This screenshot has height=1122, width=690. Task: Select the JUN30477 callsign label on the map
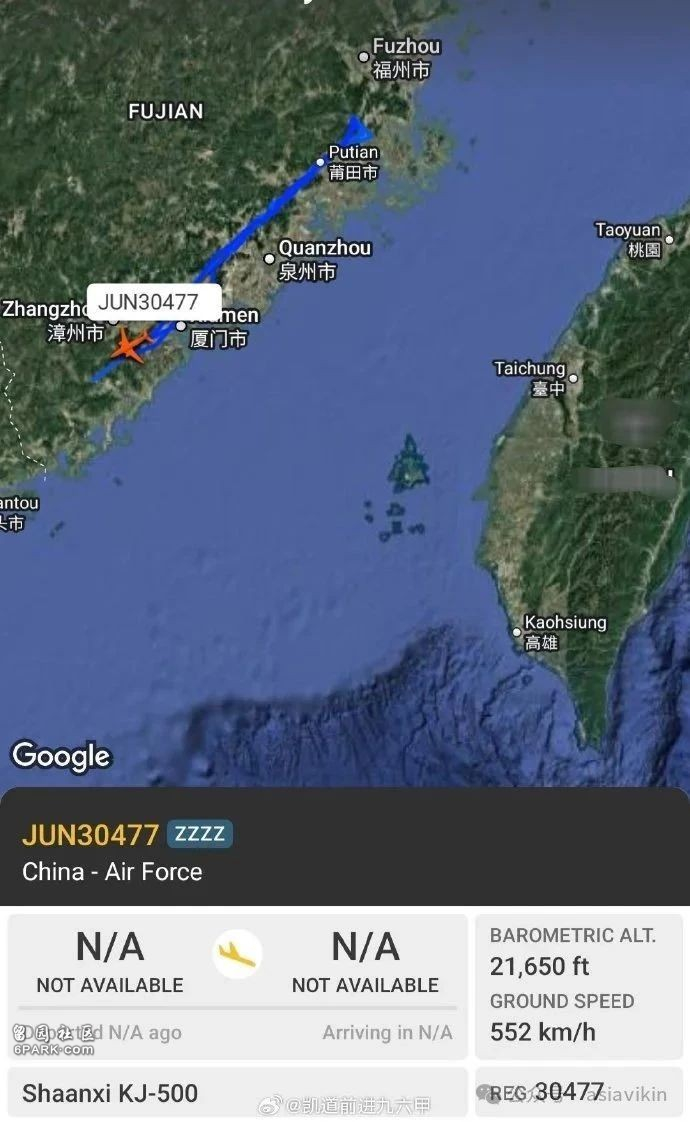click(x=154, y=301)
